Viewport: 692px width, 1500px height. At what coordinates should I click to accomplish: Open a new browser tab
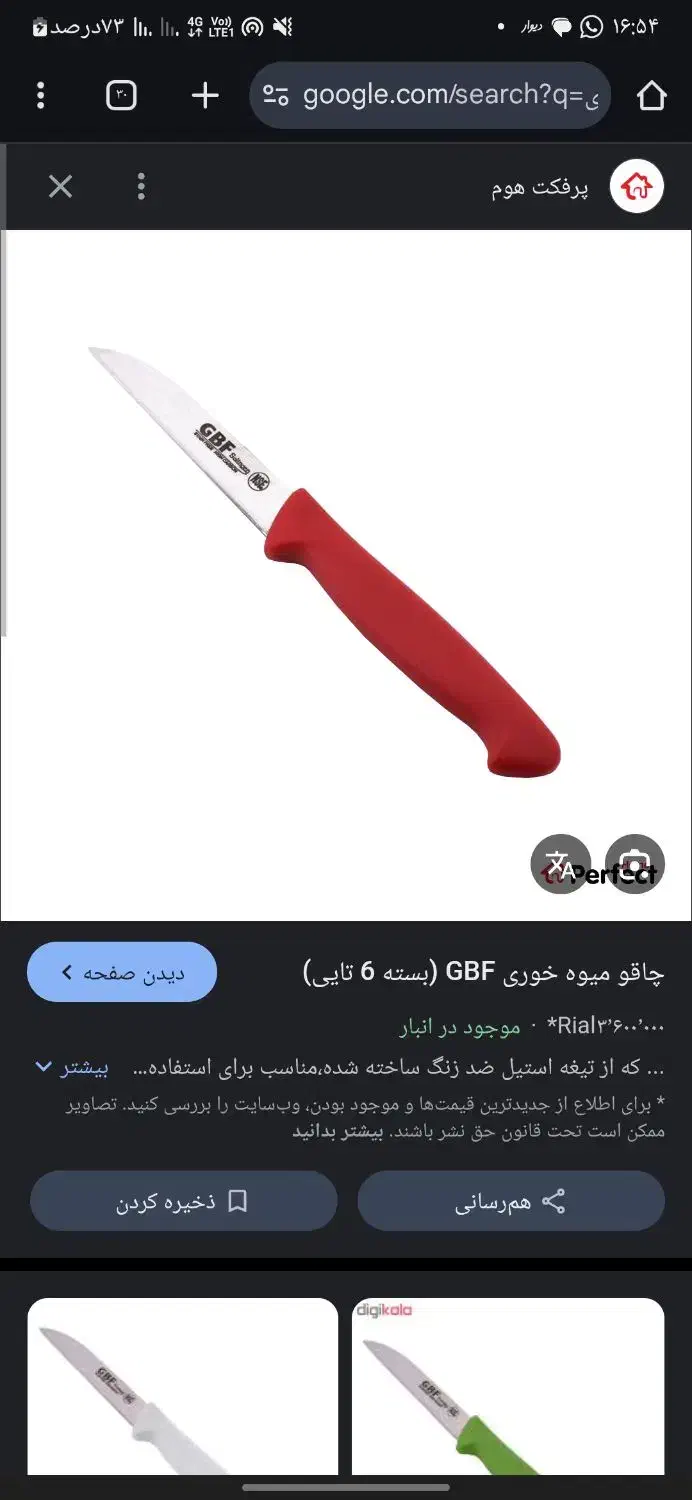tap(205, 95)
